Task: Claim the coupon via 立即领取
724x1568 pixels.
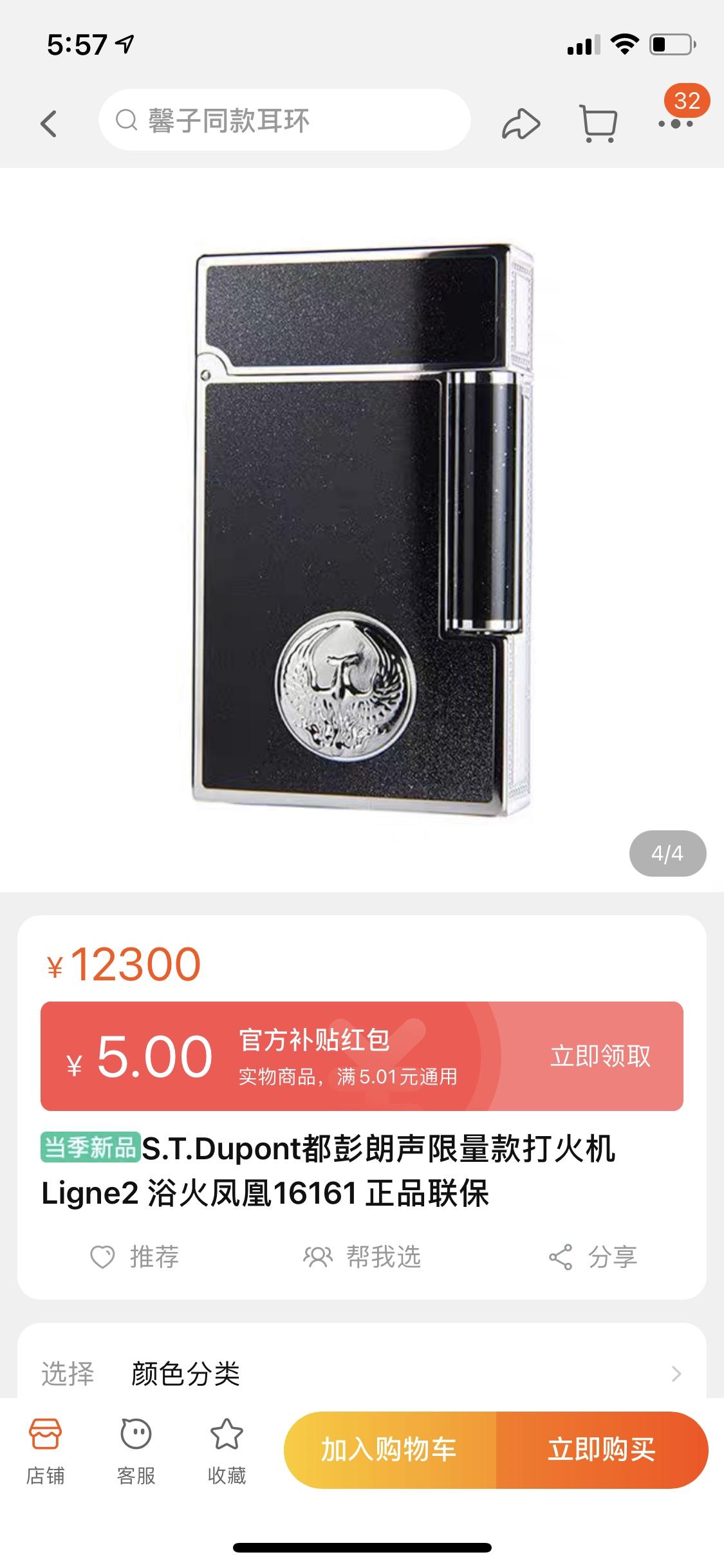Action: pos(600,1056)
